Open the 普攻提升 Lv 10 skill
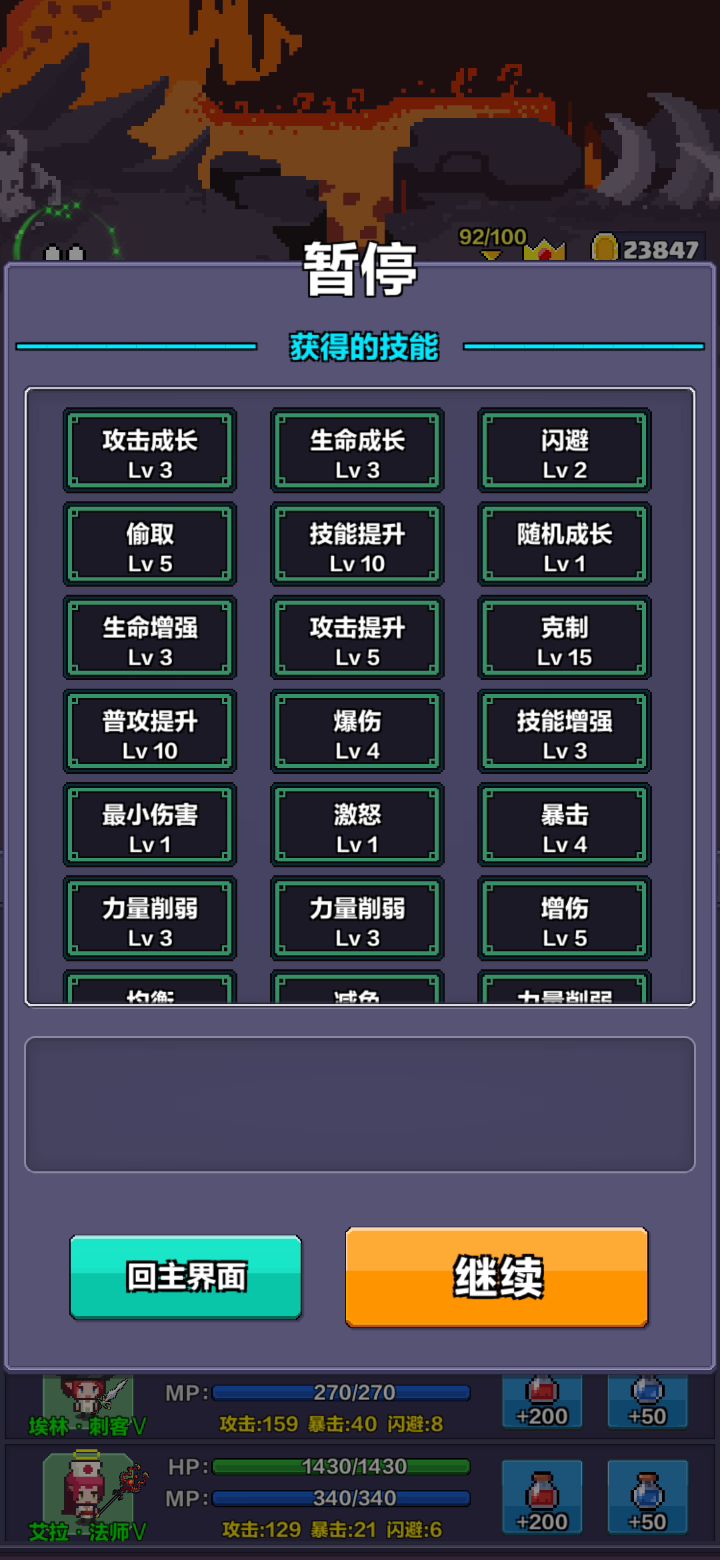The width and height of the screenshot is (720, 1560). coord(150,732)
